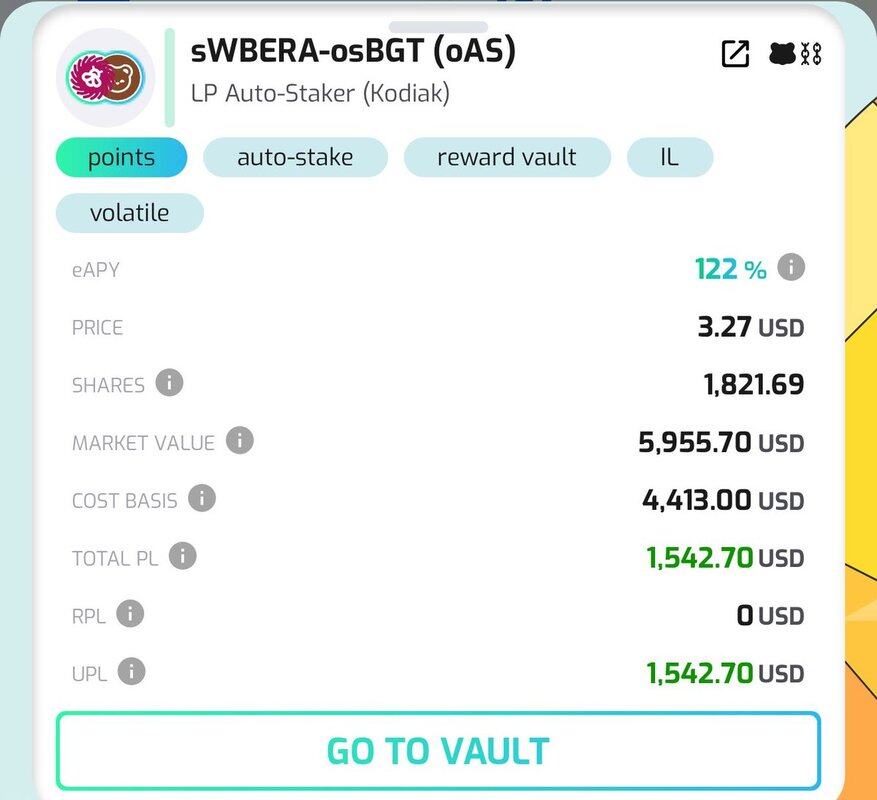Viewport: 877px width, 800px height.
Task: Tap the reward vault chip
Action: (x=507, y=158)
